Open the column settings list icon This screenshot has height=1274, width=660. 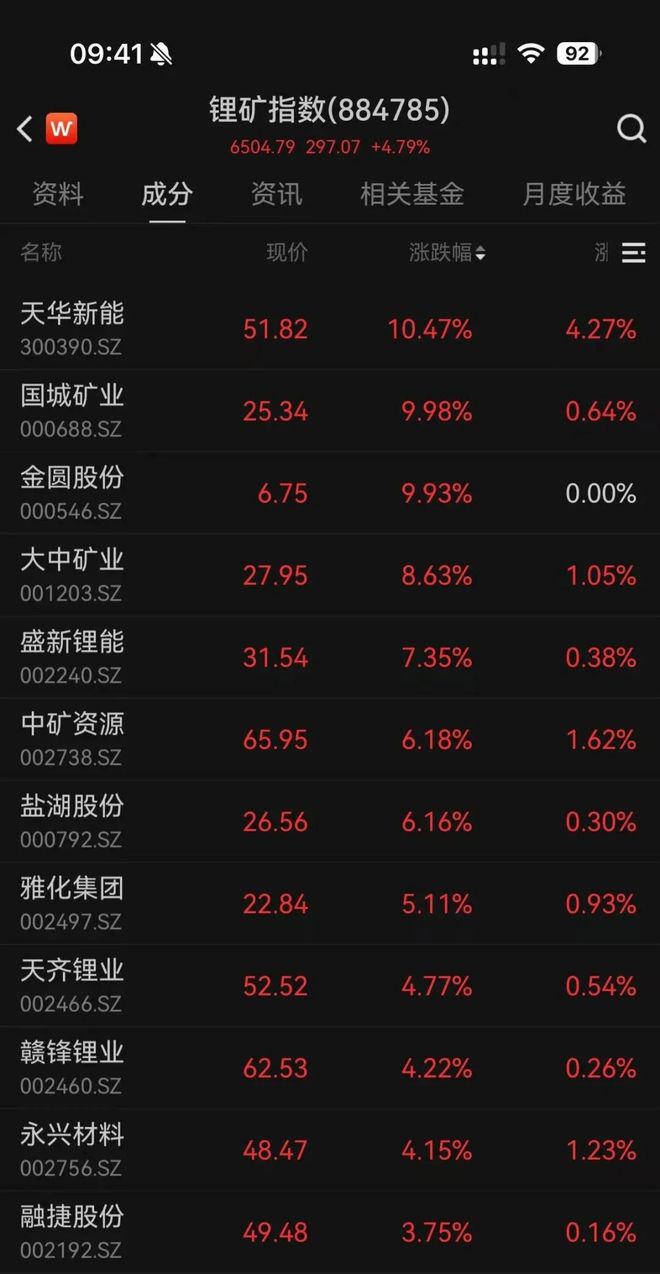(633, 253)
